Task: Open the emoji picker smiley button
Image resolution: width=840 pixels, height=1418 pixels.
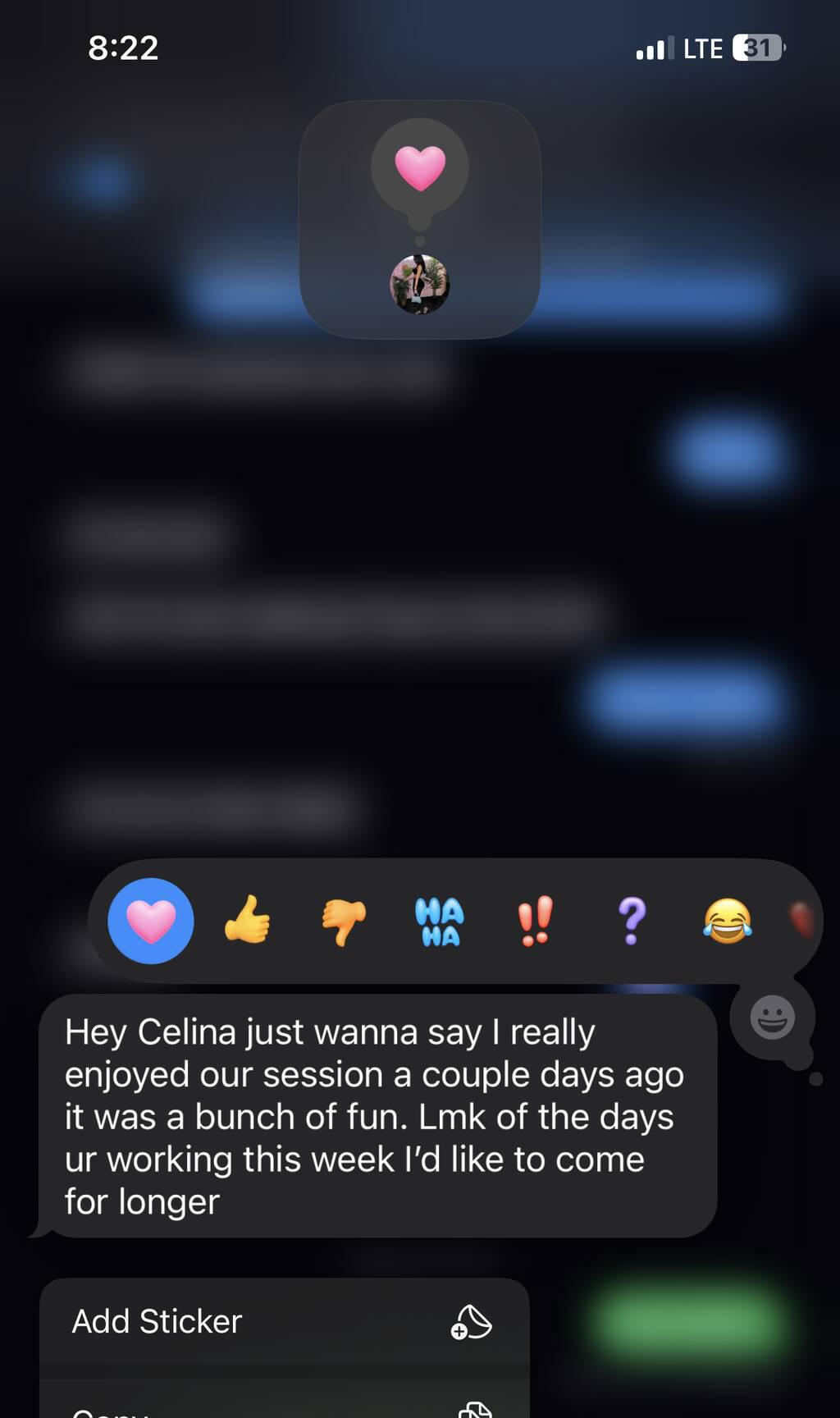Action: (772, 1018)
